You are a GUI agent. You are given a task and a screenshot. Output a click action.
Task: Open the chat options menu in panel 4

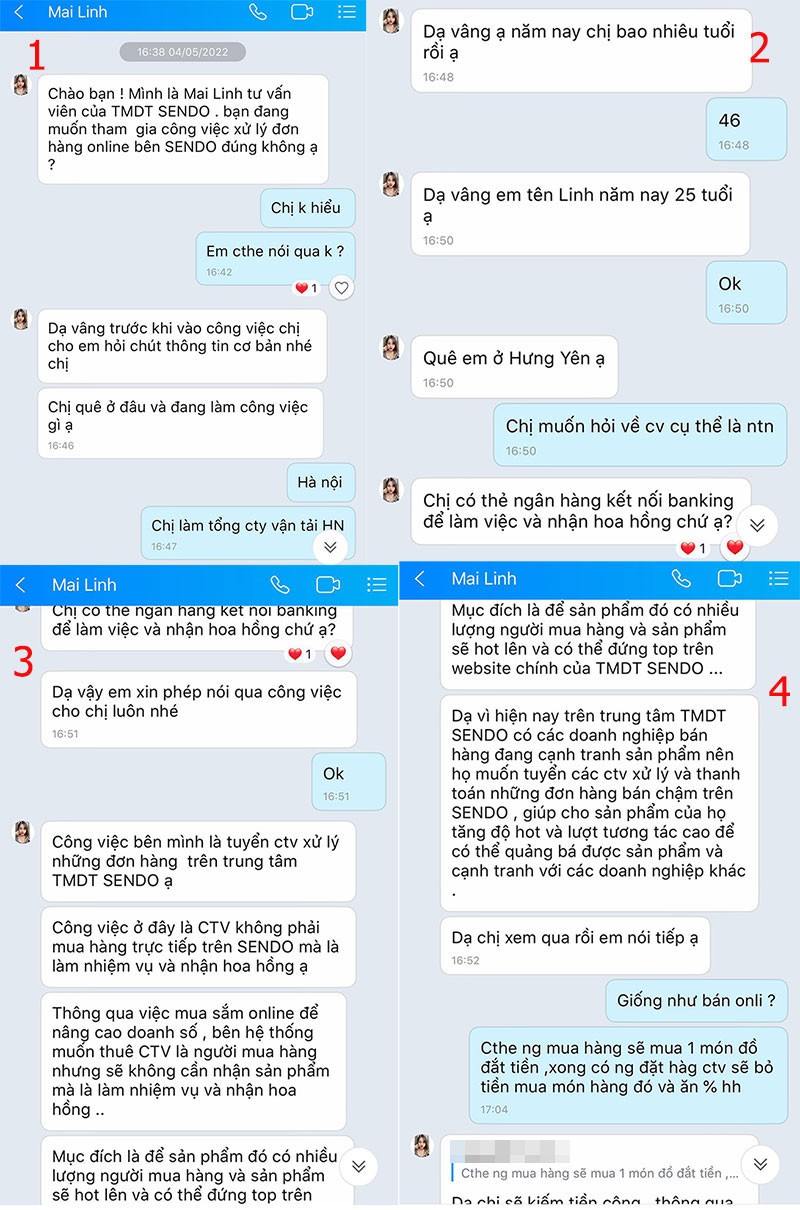778,579
